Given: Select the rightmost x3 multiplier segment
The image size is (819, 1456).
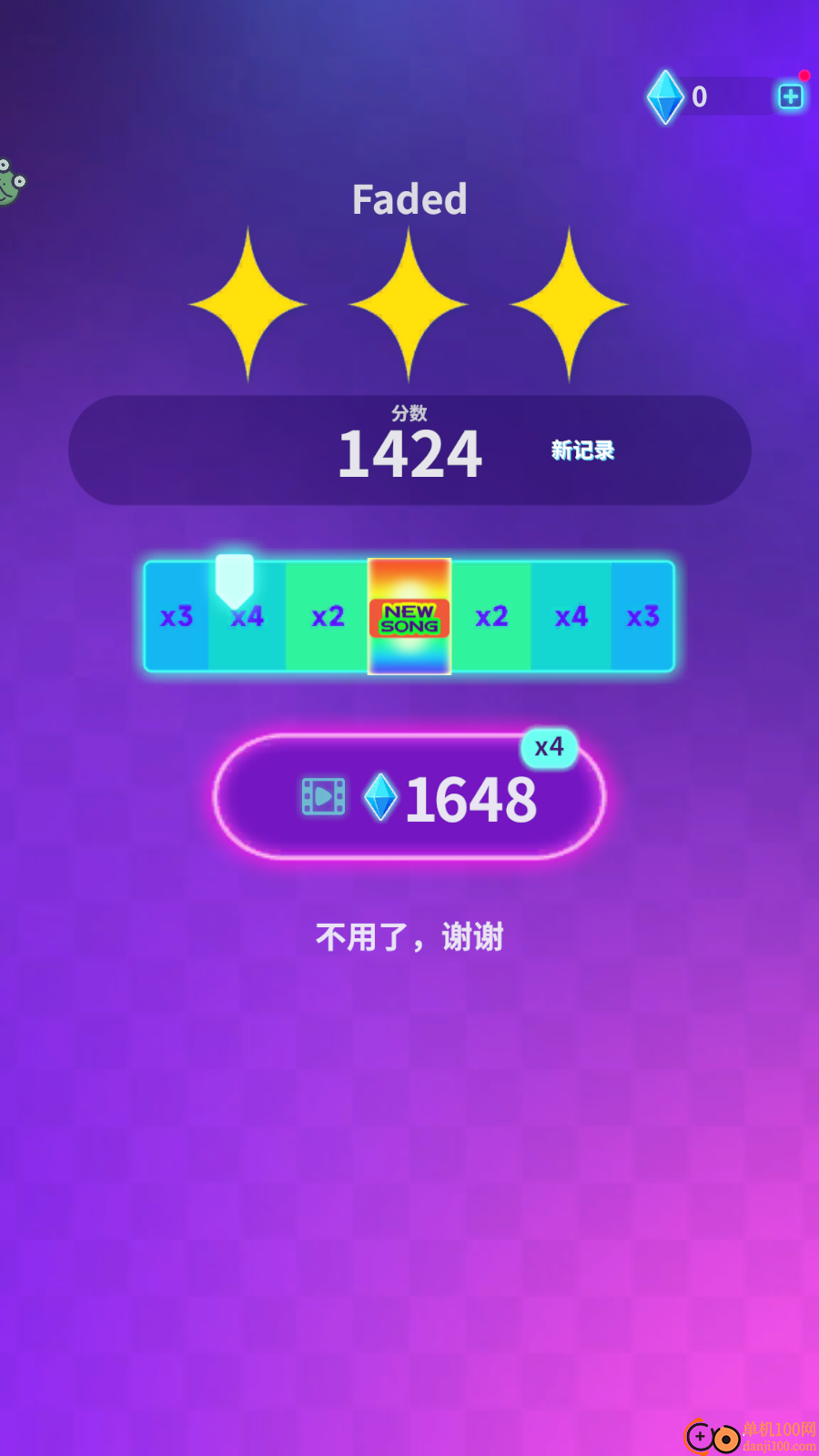Looking at the screenshot, I should coord(644,617).
